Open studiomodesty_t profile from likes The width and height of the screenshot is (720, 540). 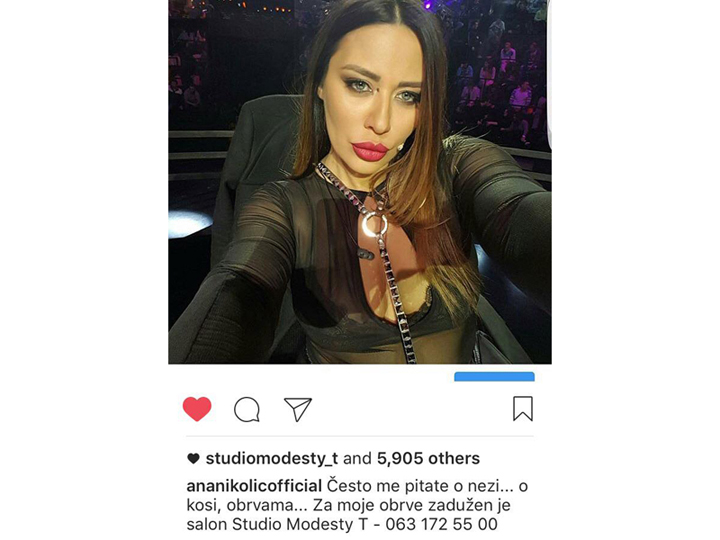tap(271, 459)
